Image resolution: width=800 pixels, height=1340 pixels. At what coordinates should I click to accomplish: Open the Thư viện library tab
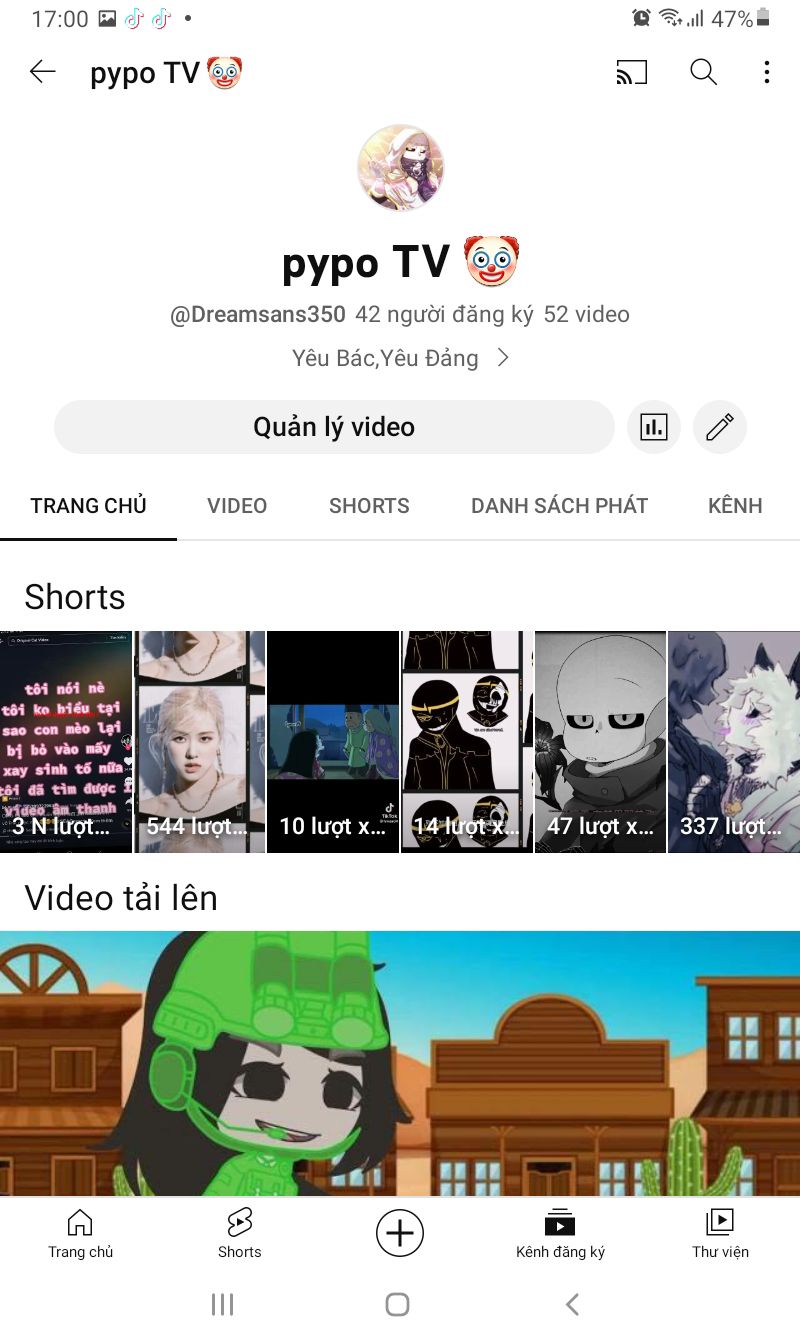720,1233
